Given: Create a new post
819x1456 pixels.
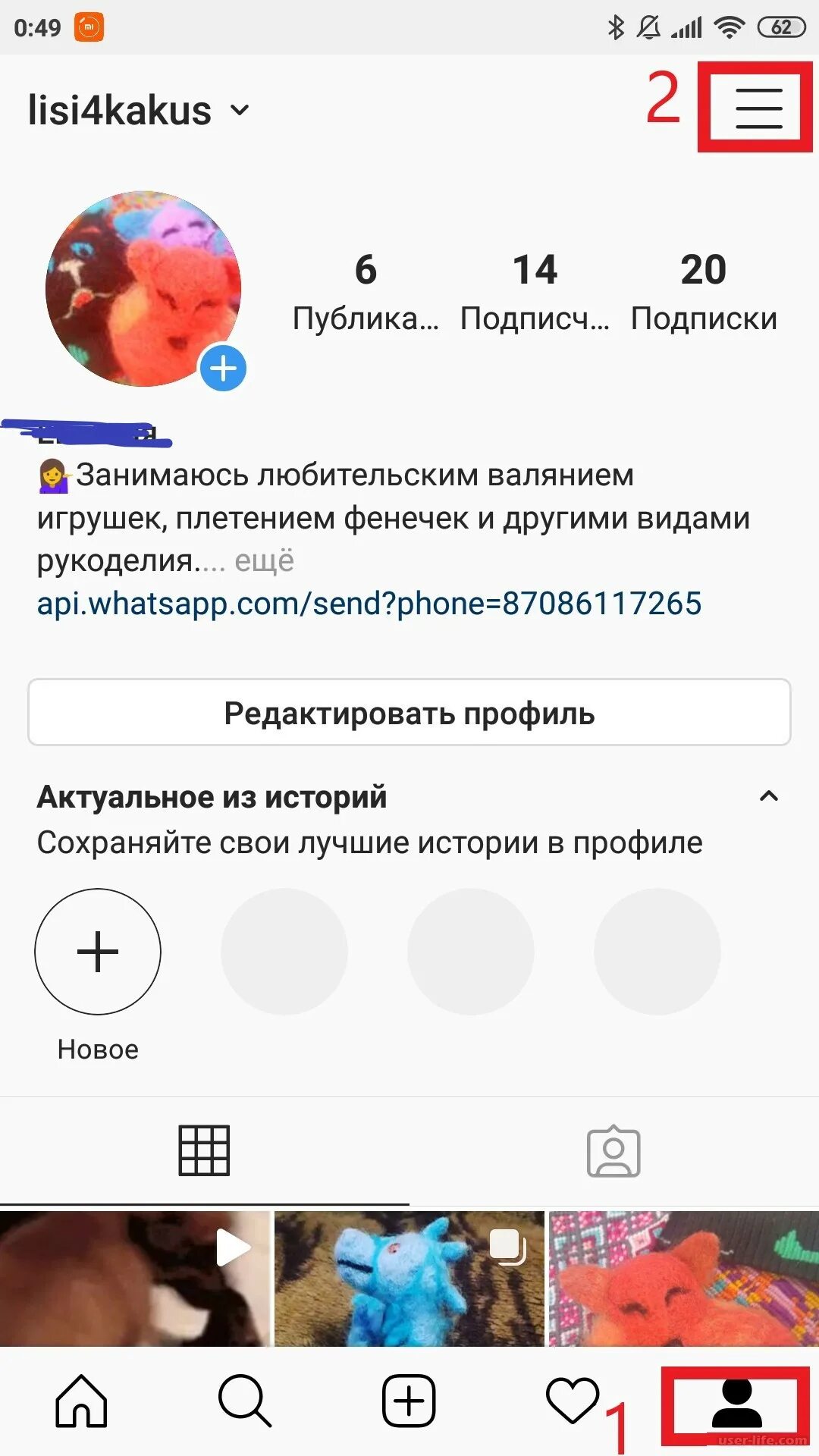Looking at the screenshot, I should (409, 1401).
